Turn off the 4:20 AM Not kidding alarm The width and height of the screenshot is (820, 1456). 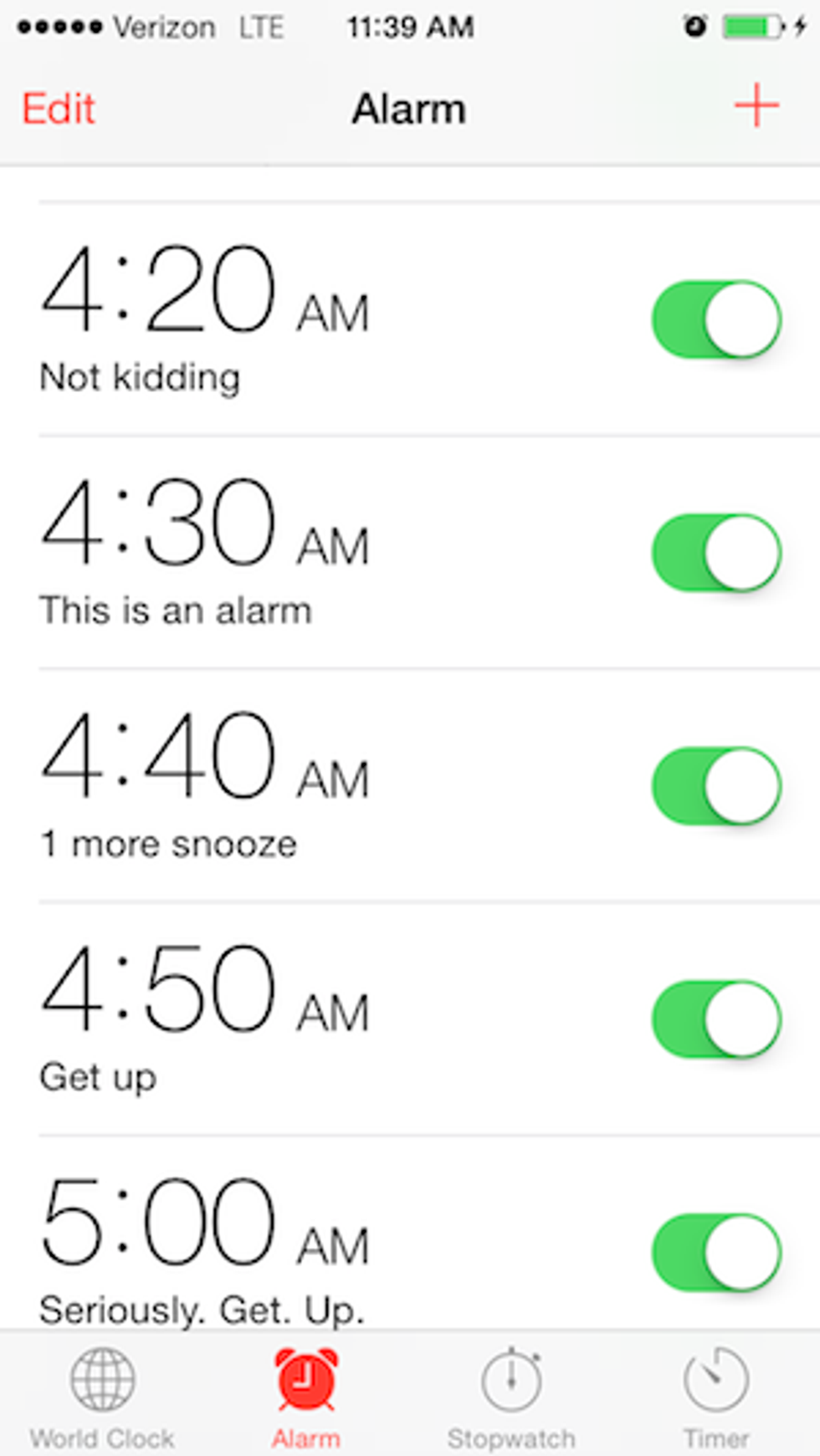pos(716,319)
